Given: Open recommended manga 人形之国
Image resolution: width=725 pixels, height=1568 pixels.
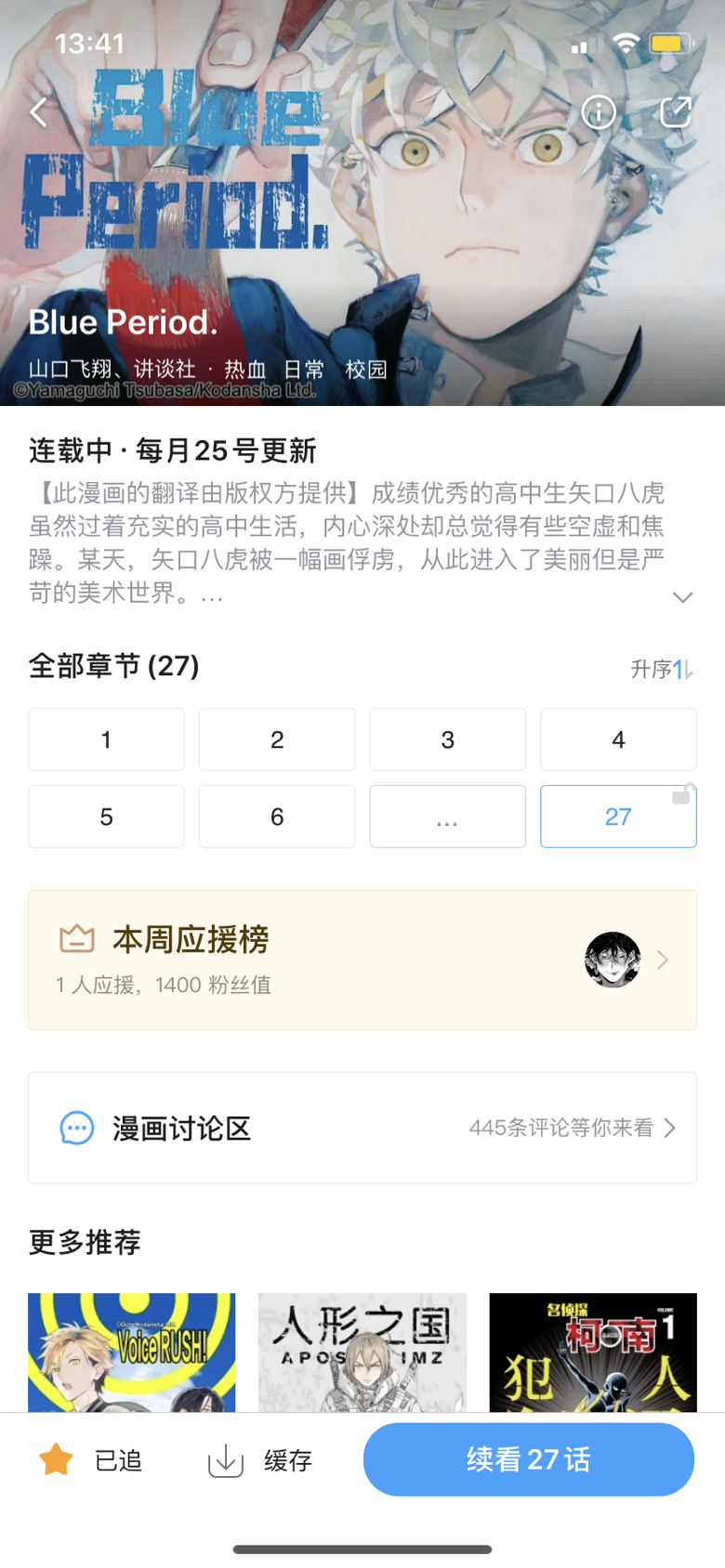Looking at the screenshot, I should click(x=362, y=1352).
